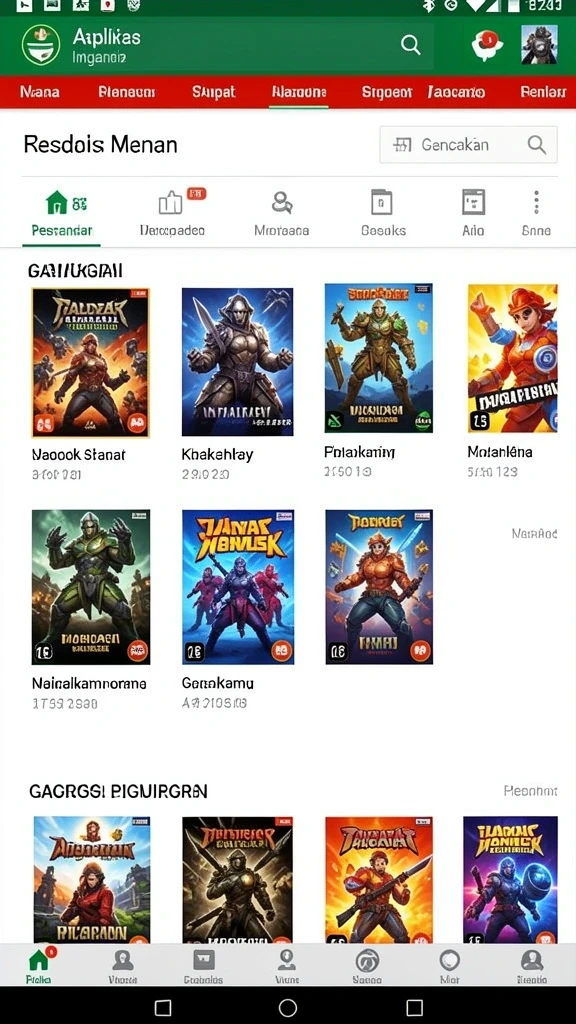Open the profile avatar in the header
The image size is (576, 1024).
pos(539,44)
